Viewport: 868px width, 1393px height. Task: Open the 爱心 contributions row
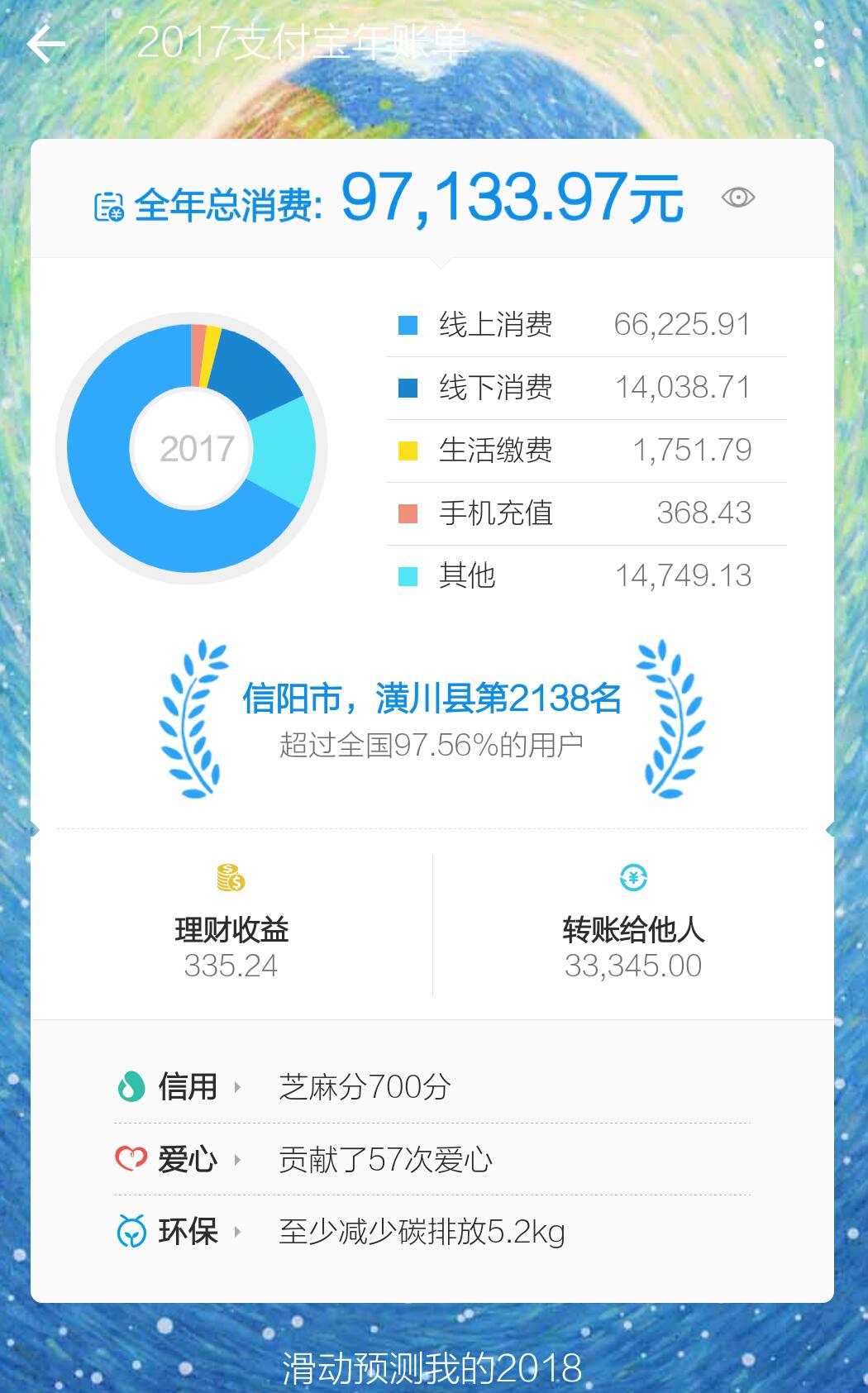pos(432,1159)
